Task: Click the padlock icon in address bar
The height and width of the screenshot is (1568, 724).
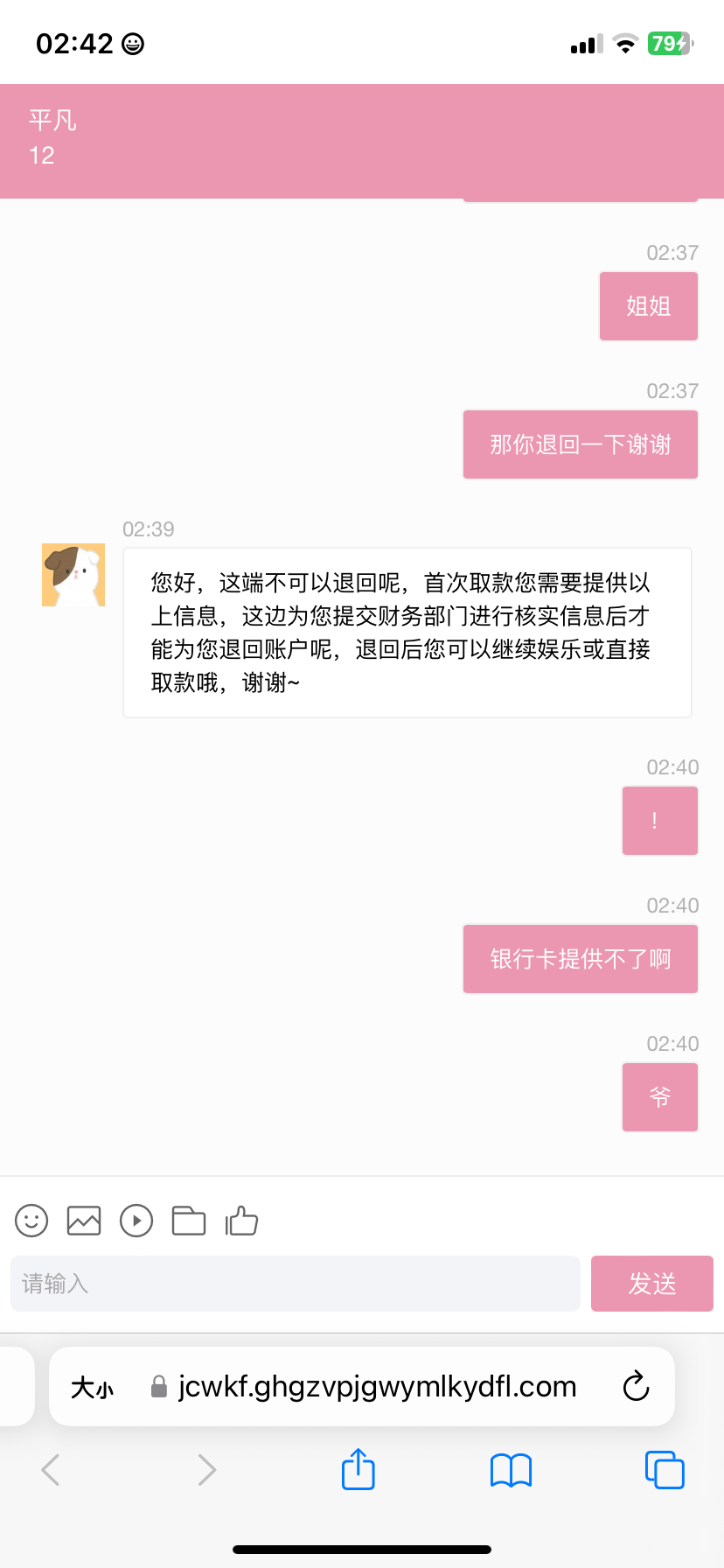Action: pos(160,1385)
